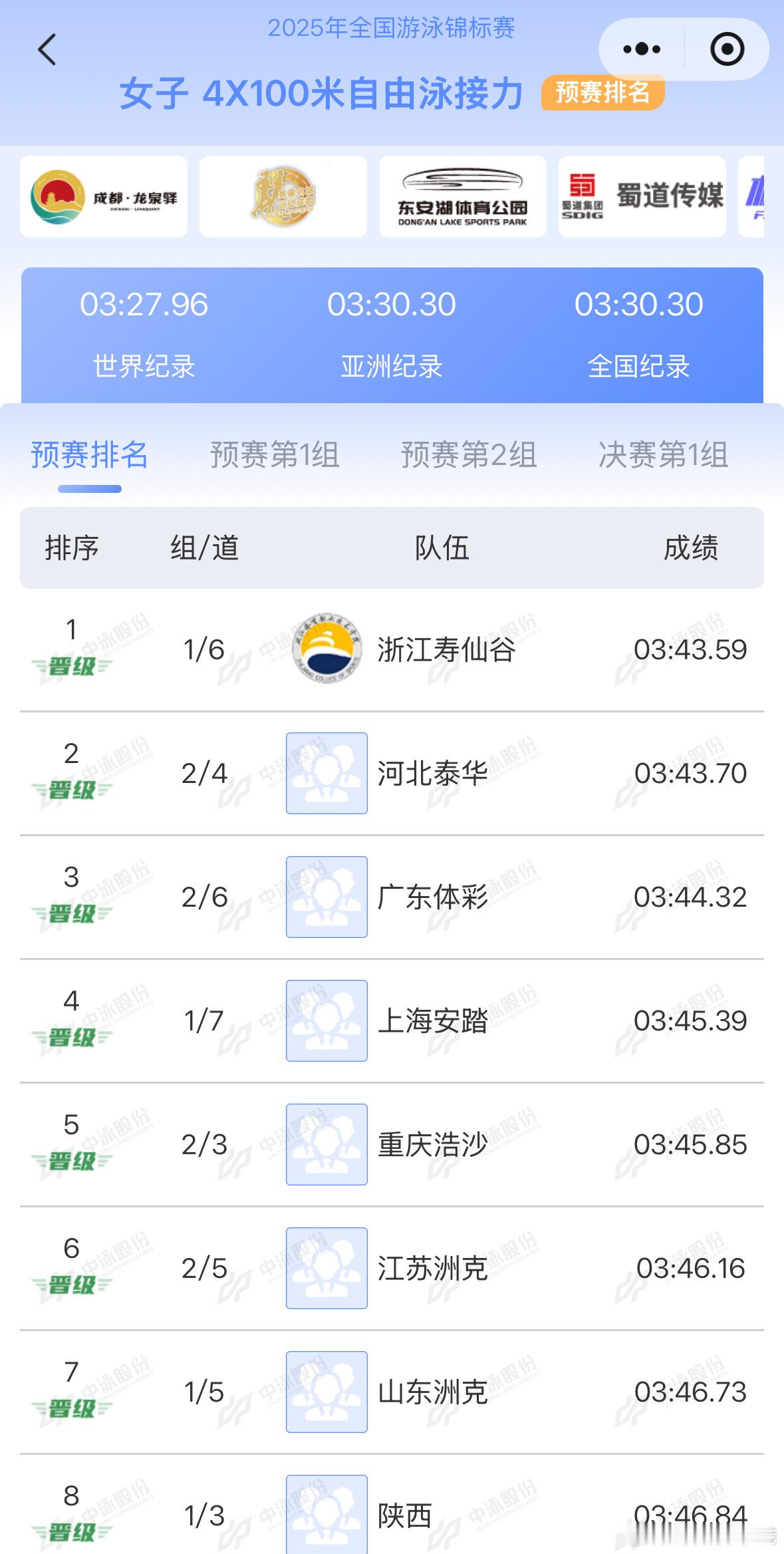
Task: View the 广东体彩 team result
Action: [x=392, y=897]
